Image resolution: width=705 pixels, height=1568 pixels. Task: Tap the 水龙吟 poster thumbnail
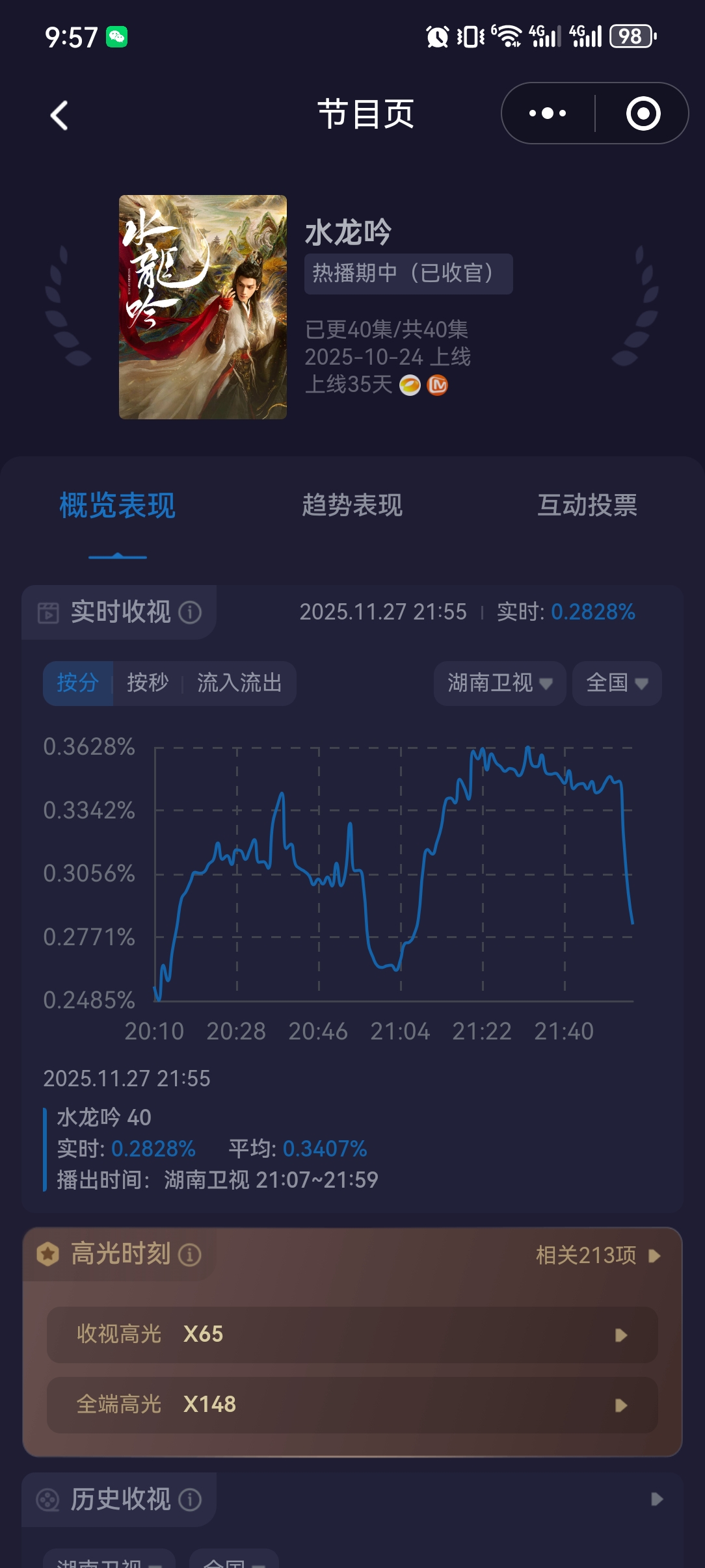203,307
